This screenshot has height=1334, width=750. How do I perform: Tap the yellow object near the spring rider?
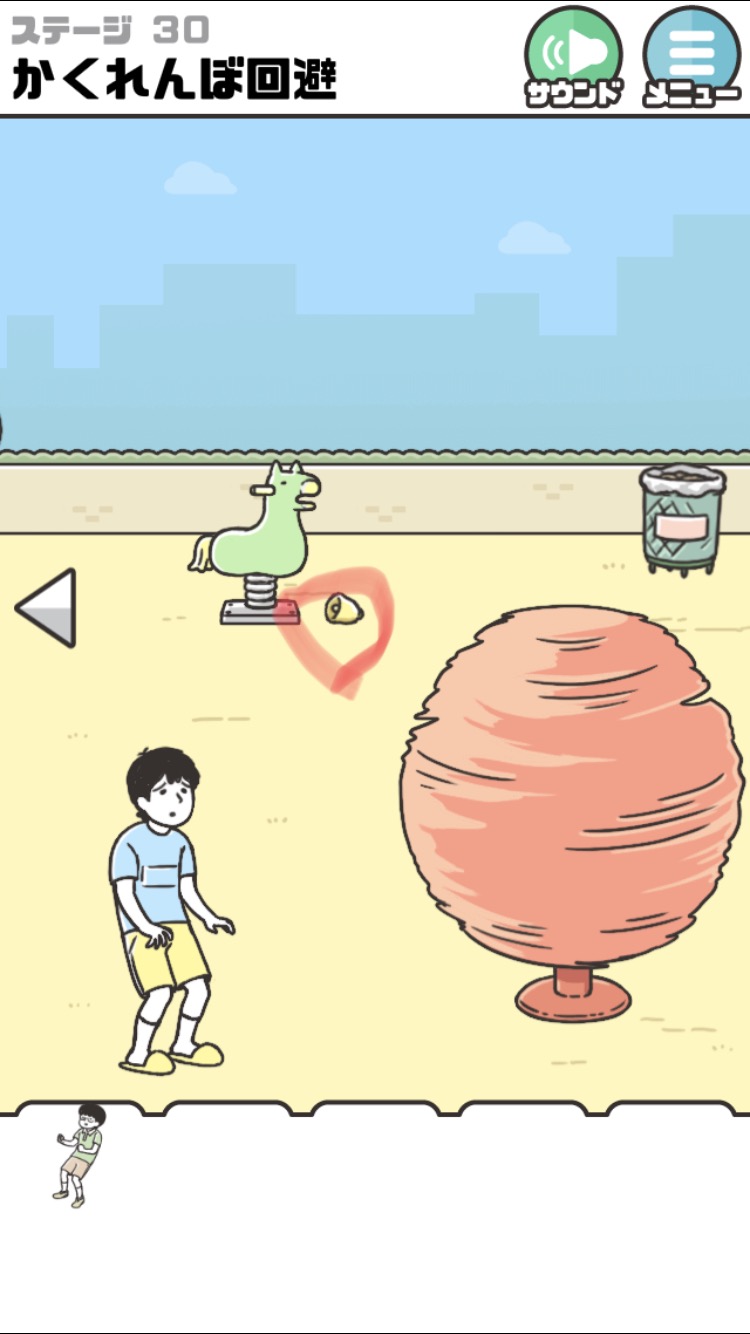click(x=343, y=608)
